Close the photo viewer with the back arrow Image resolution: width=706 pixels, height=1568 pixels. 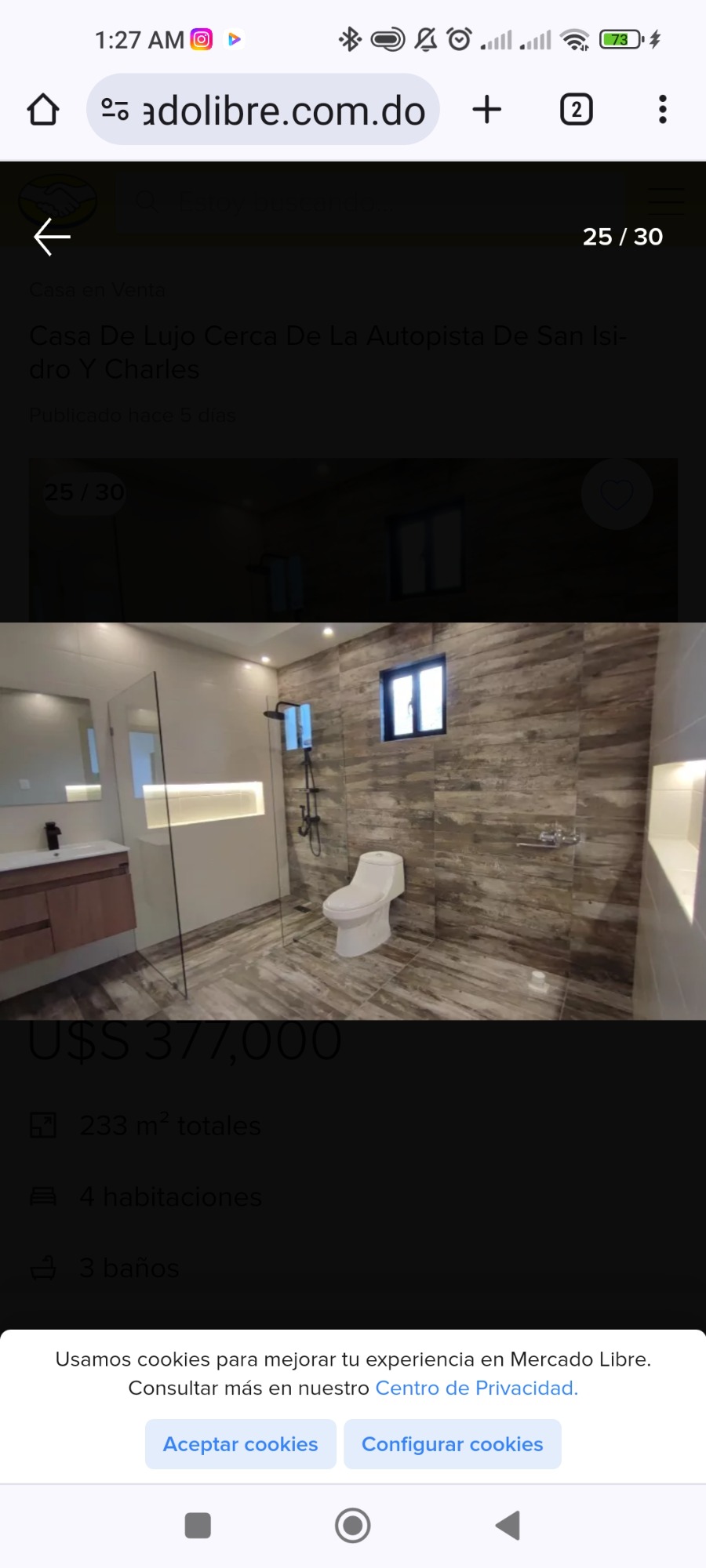click(52, 237)
